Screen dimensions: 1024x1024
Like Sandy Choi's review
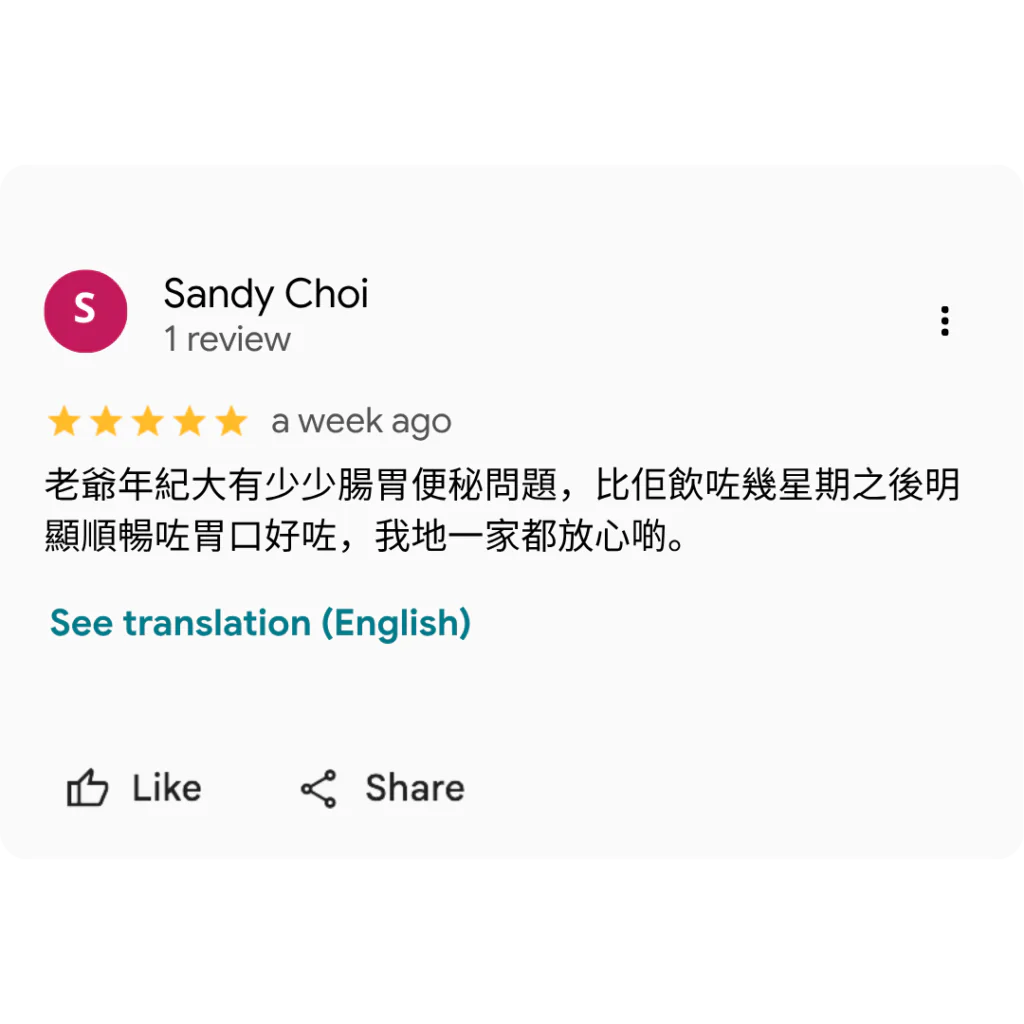pyautogui.click(x=135, y=788)
